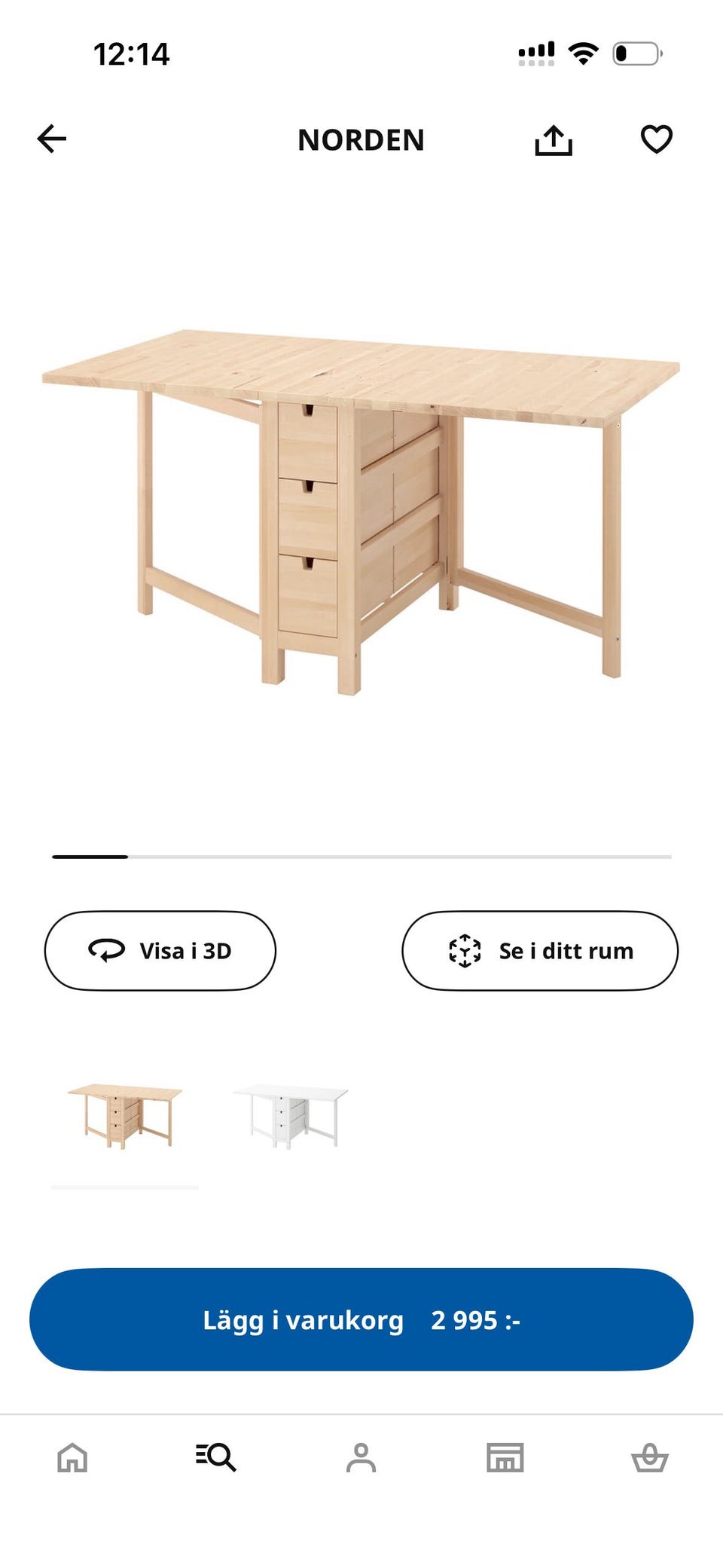Favorite the NORDEN table with the heart
The image size is (723, 1568).
[657, 139]
